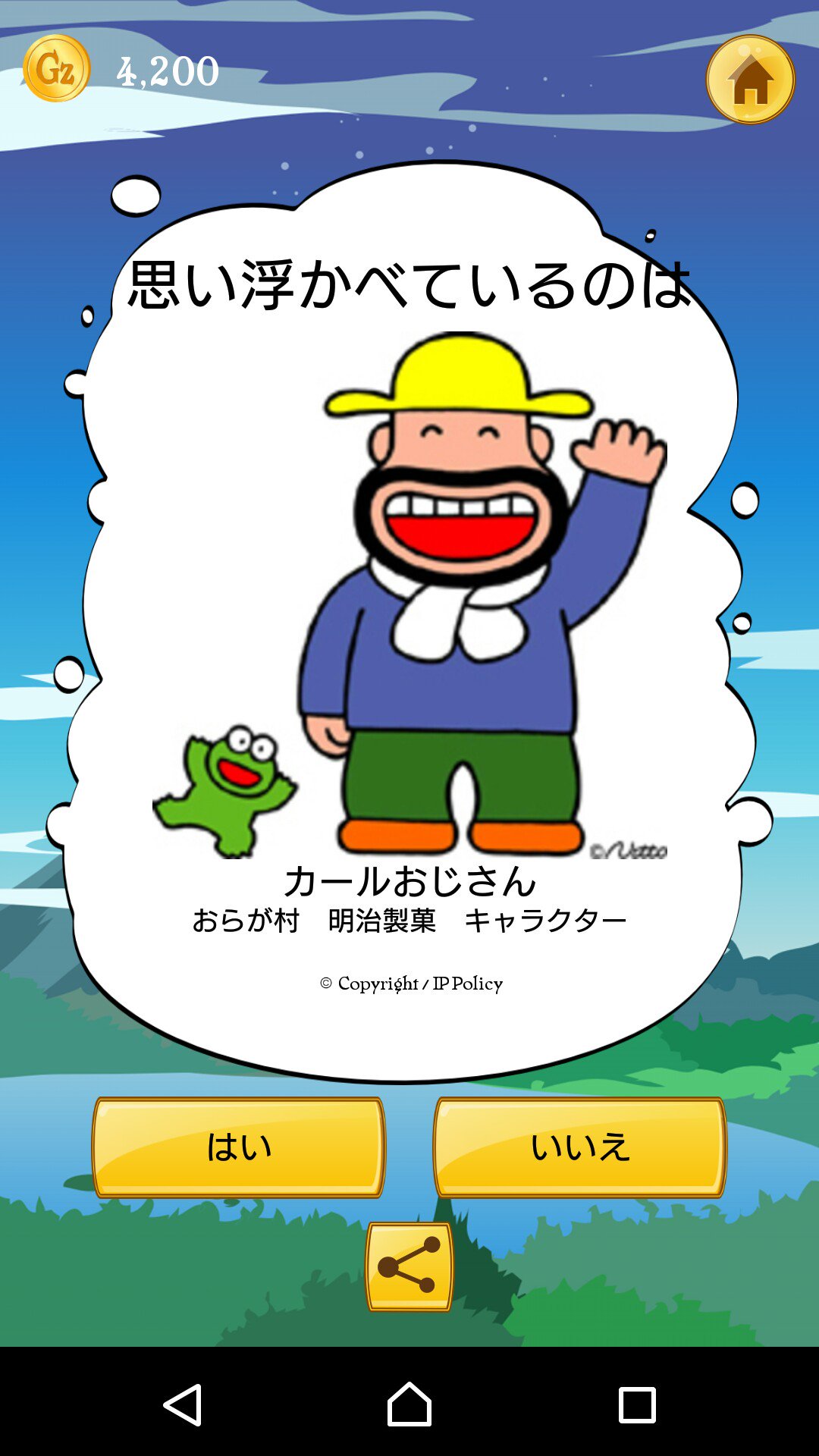Tap the Gz coin icon

point(56,68)
